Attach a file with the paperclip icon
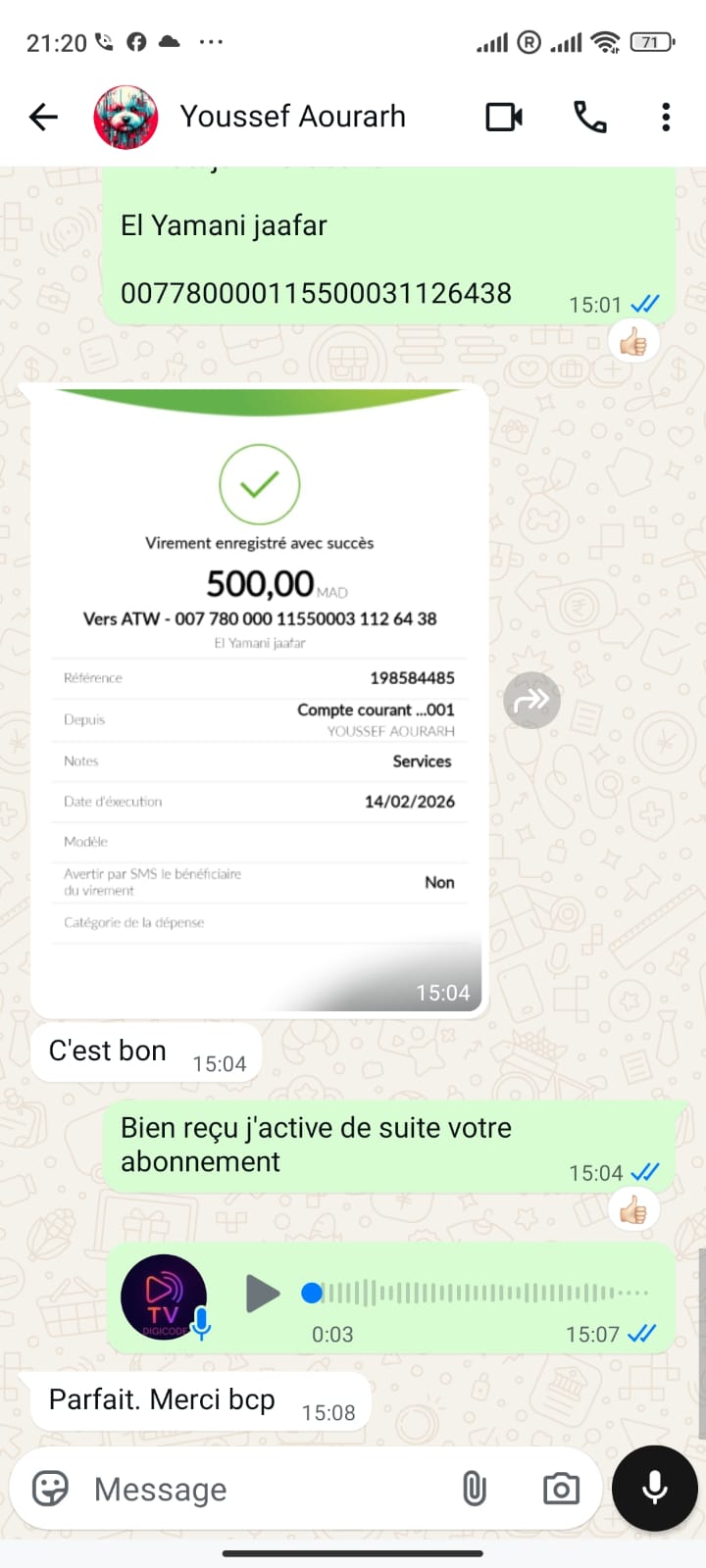706x1568 pixels. click(x=475, y=1489)
